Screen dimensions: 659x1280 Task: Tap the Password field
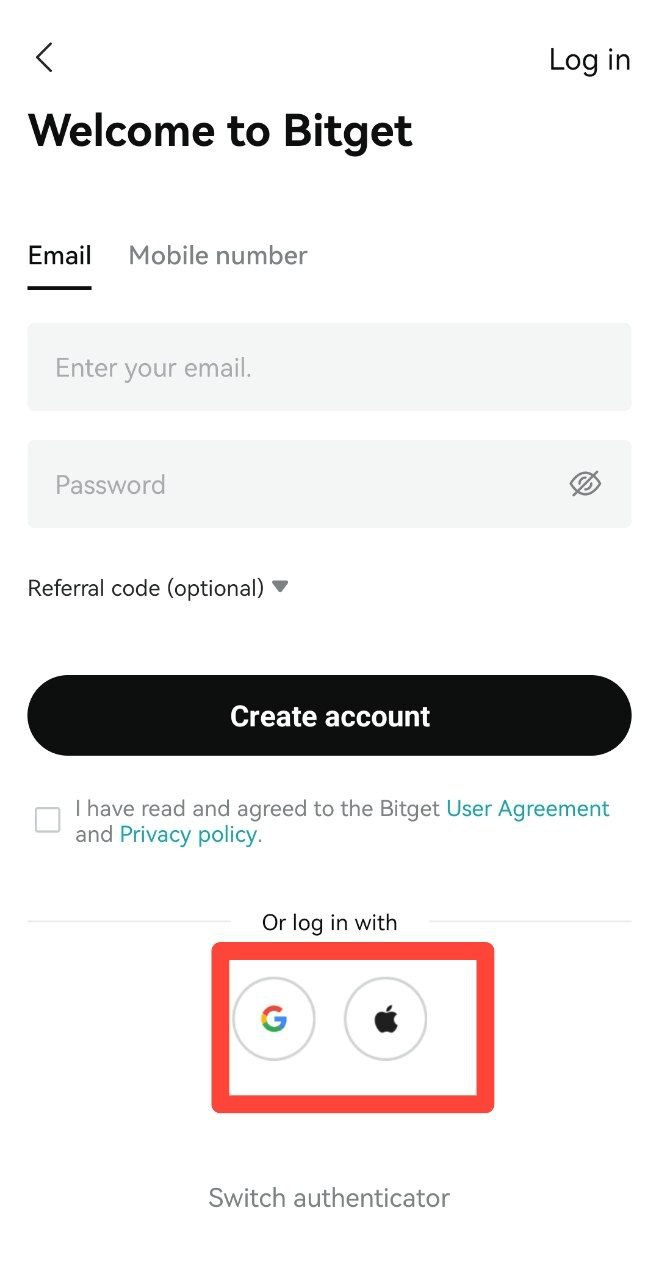(300, 485)
